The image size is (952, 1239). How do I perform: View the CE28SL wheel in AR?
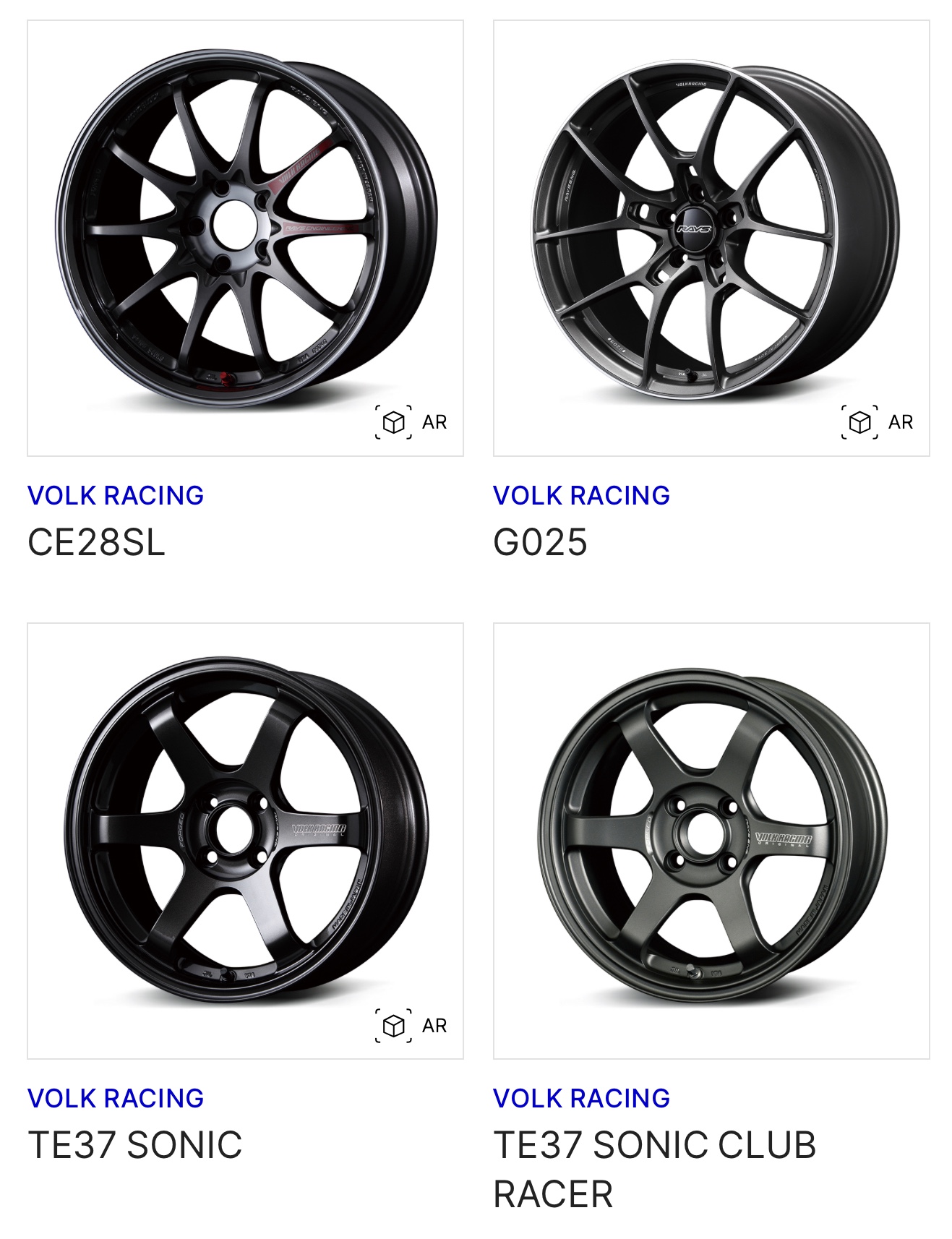click(411, 422)
